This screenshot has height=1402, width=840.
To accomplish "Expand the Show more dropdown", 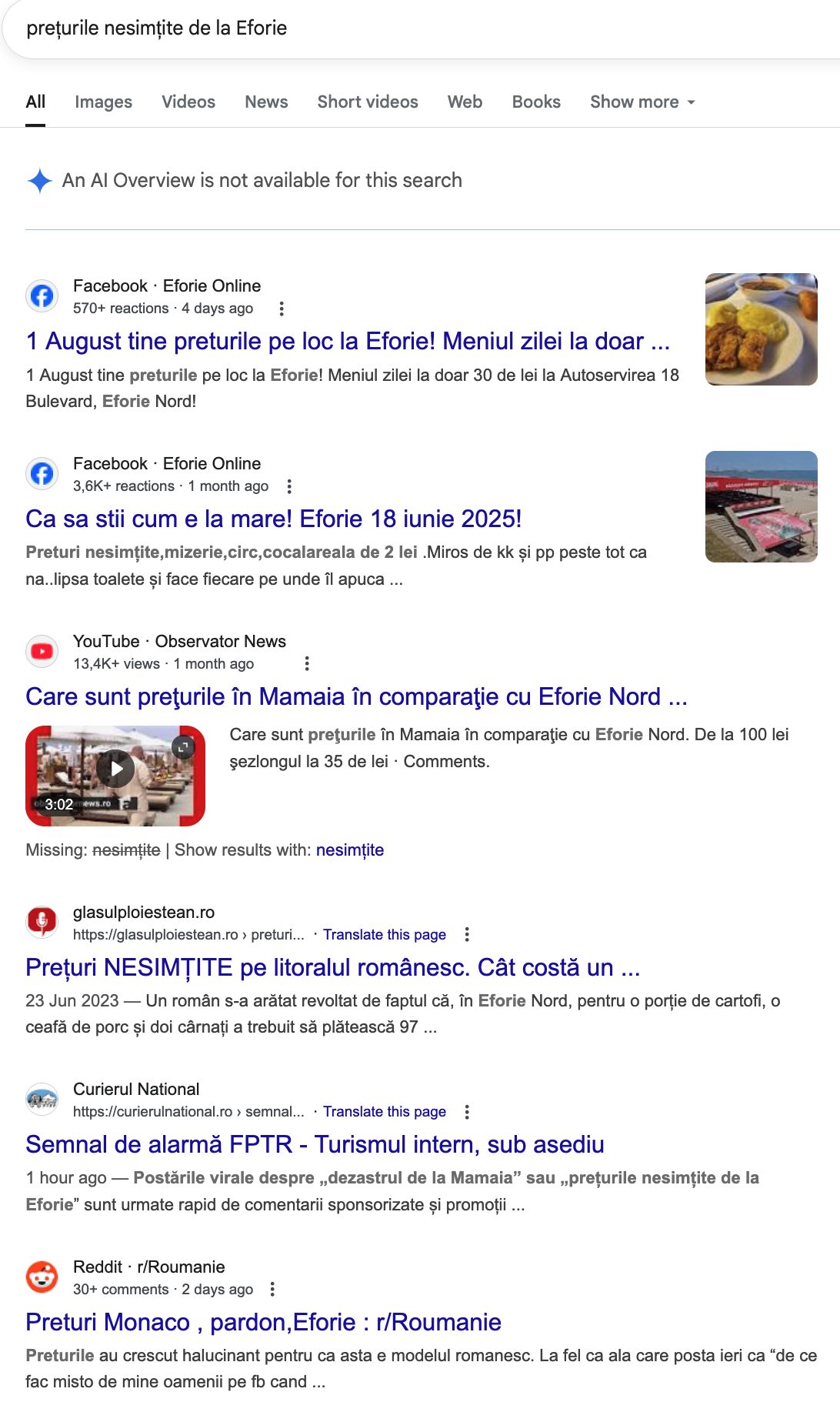I will point(642,102).
